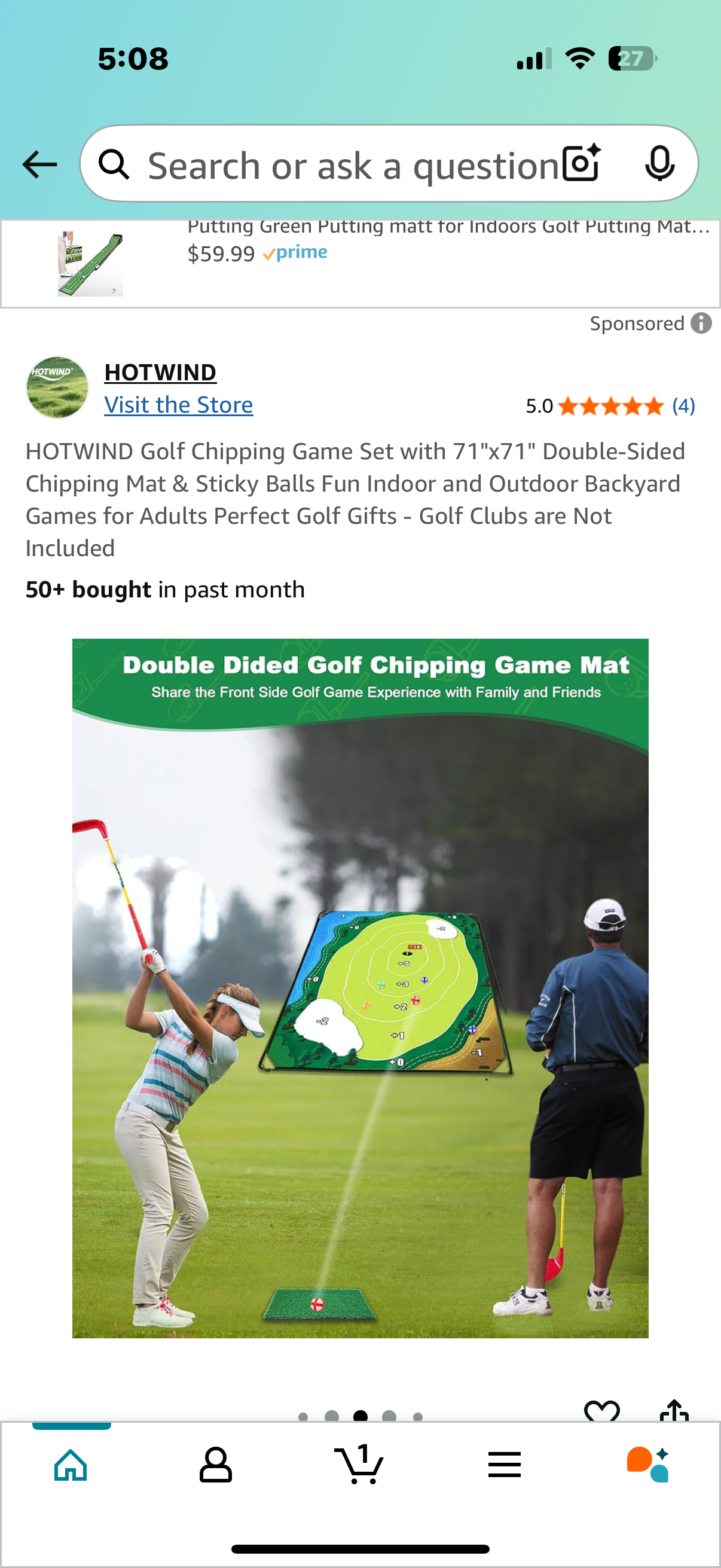This screenshot has width=721, height=1568.
Task: Visit the Store link
Action: point(178,405)
